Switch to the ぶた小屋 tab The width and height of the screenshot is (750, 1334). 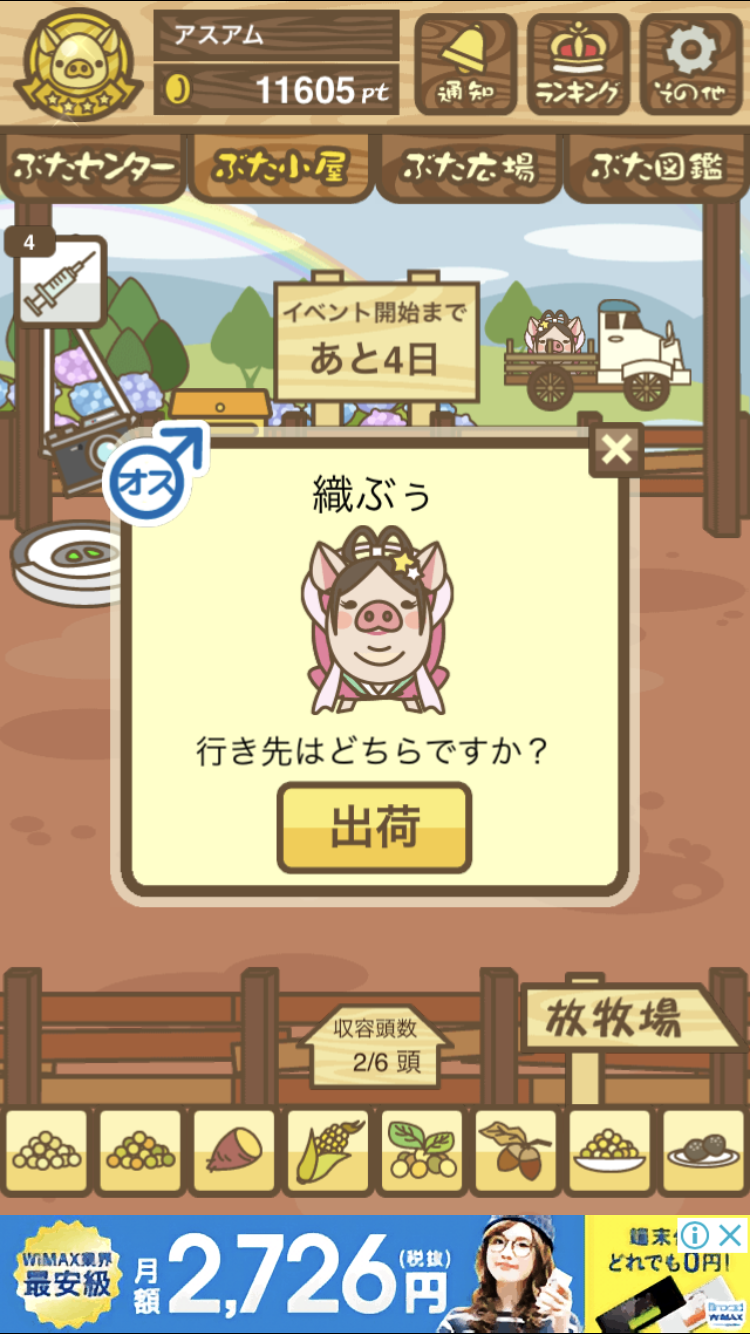coord(280,167)
